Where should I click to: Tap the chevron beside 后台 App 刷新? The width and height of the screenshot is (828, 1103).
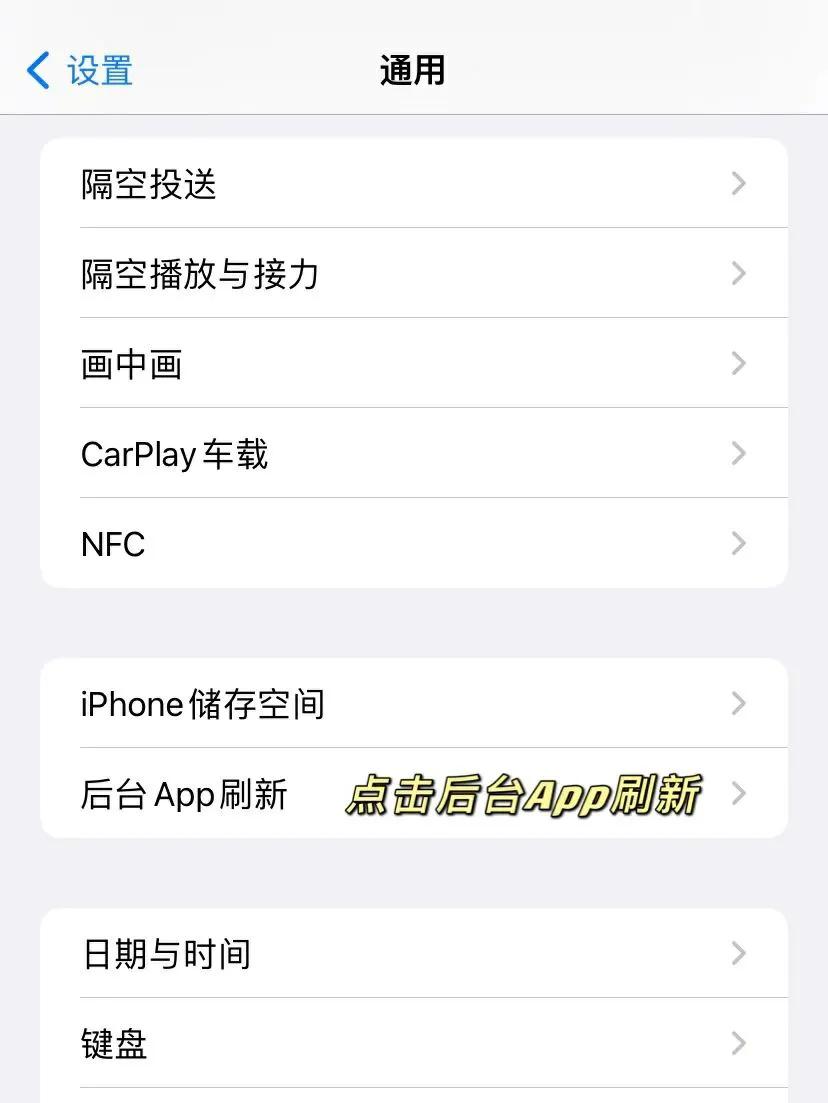coord(738,793)
